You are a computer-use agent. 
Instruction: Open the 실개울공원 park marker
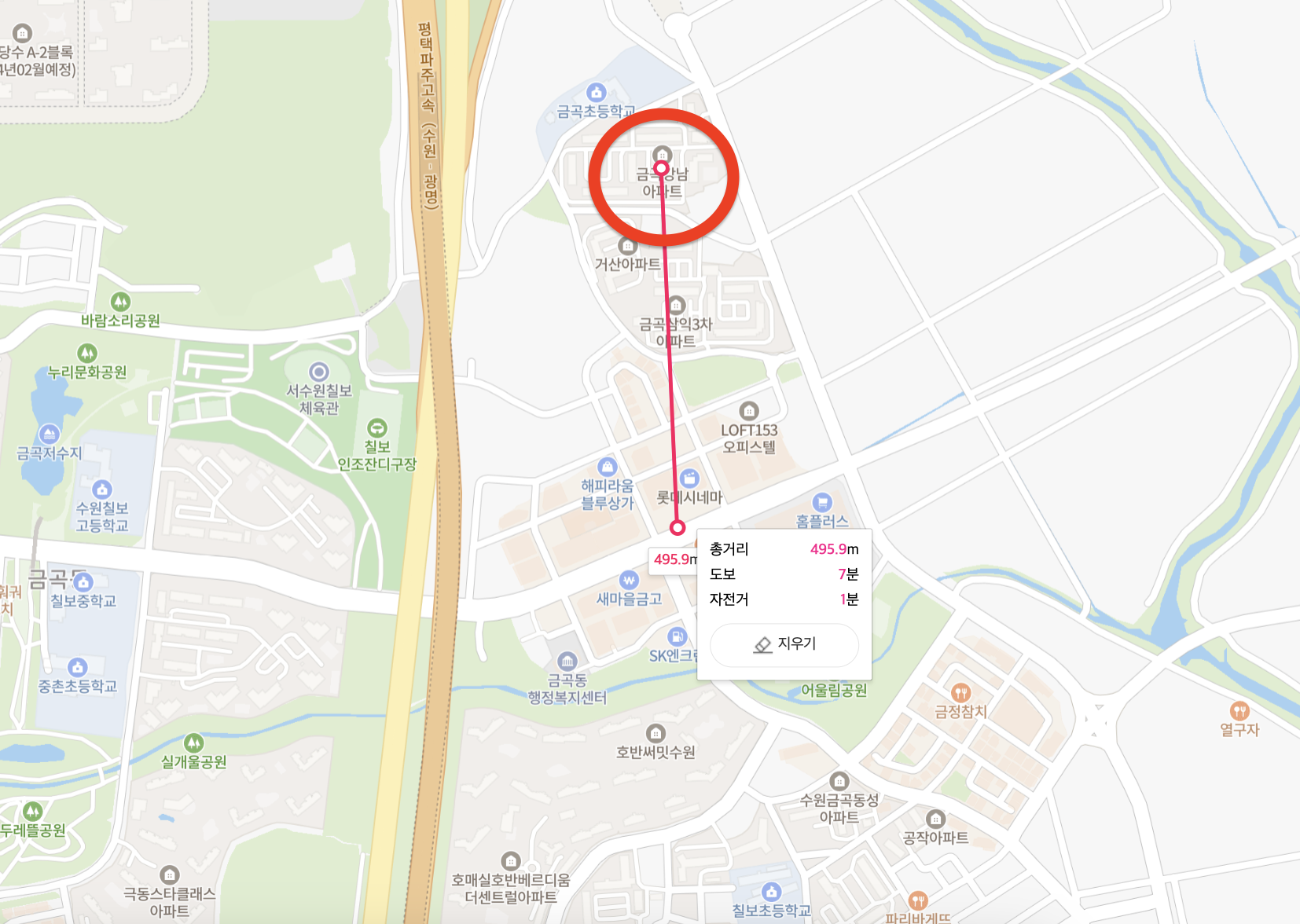(x=193, y=742)
